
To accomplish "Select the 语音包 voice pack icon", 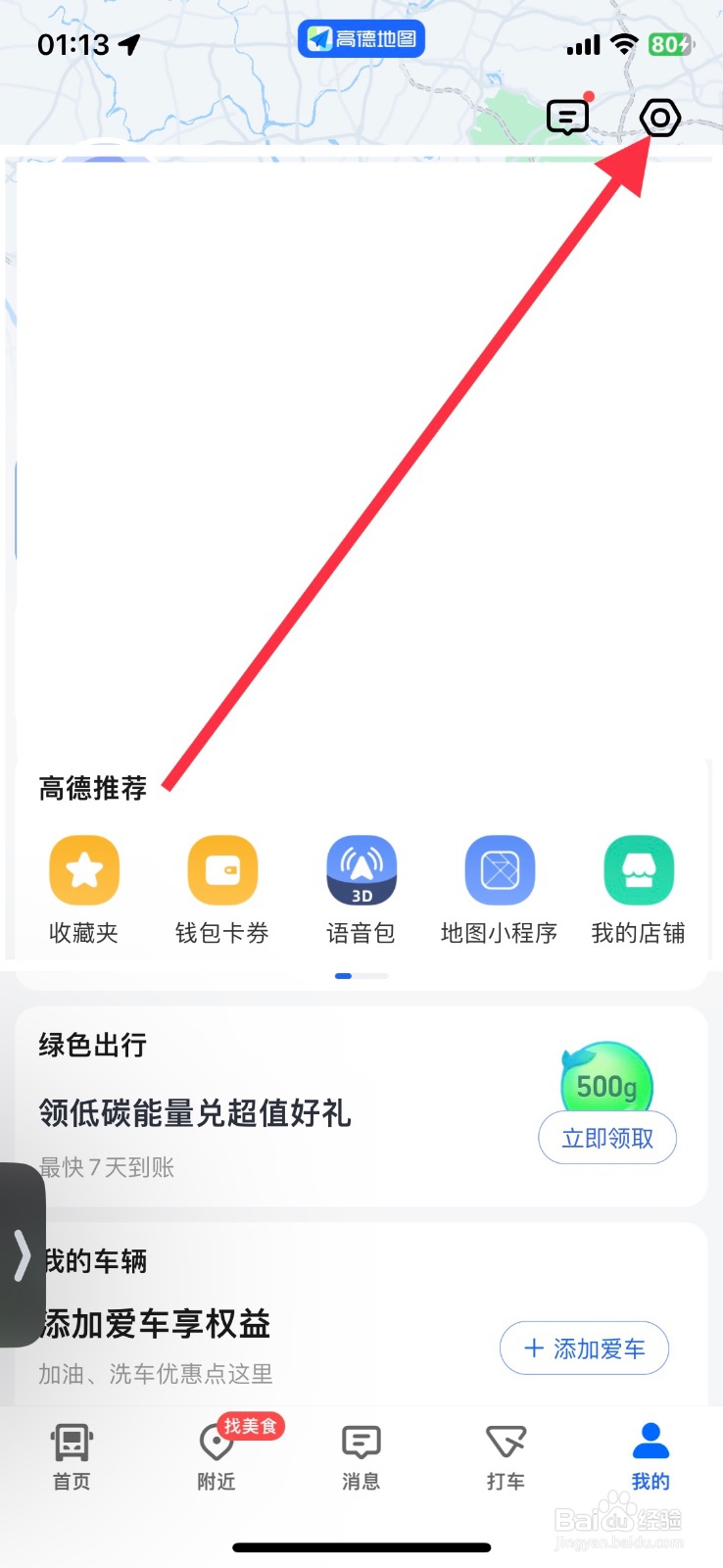I will 361,870.
